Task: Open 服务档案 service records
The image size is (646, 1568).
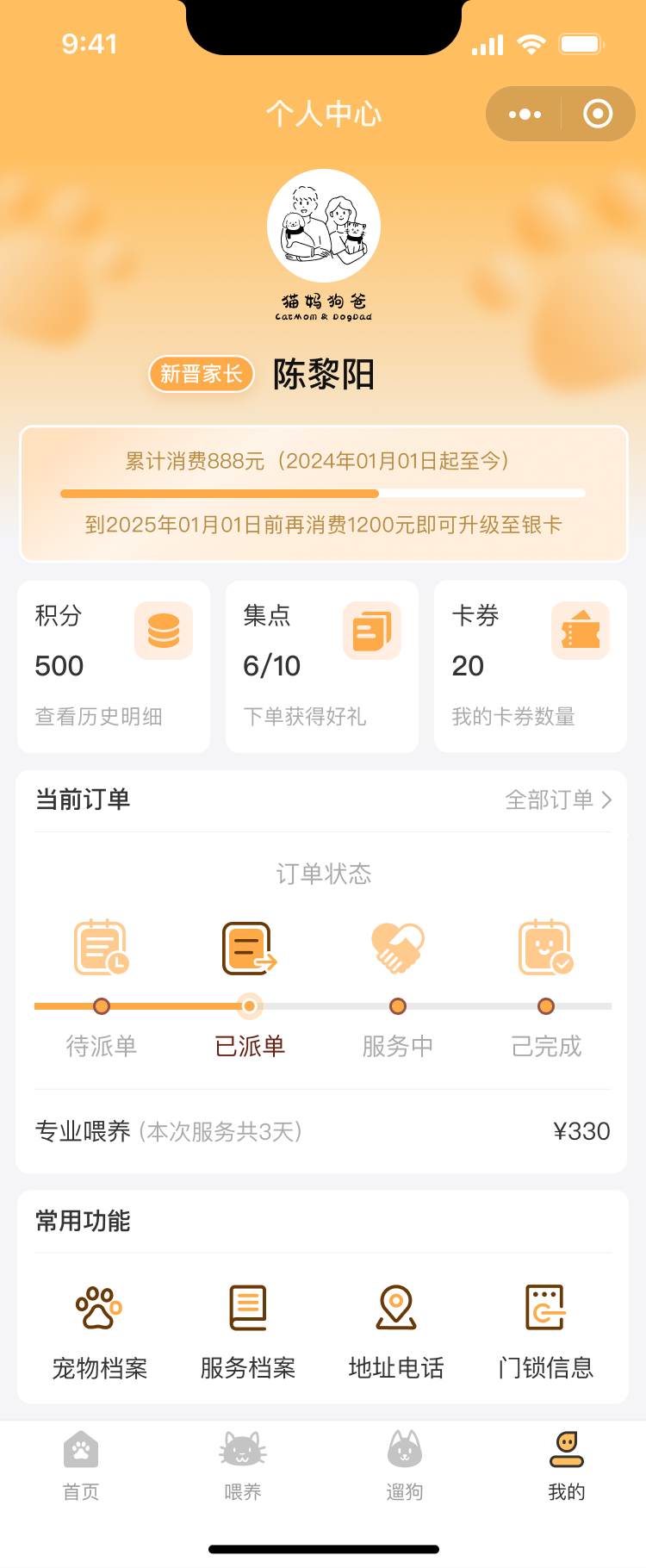Action: [x=248, y=1331]
